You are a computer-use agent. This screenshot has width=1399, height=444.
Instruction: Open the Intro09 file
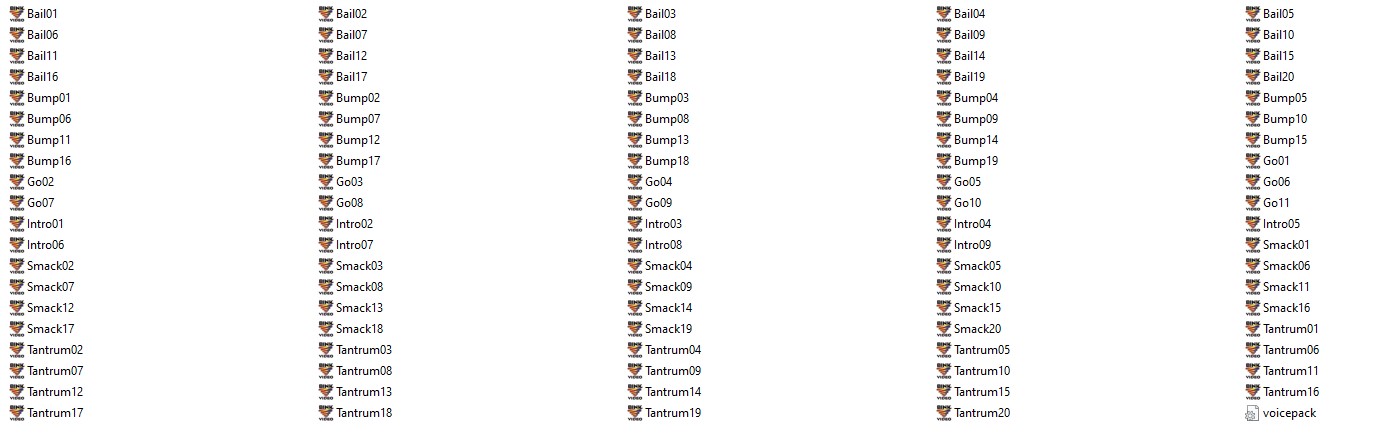click(x=972, y=245)
